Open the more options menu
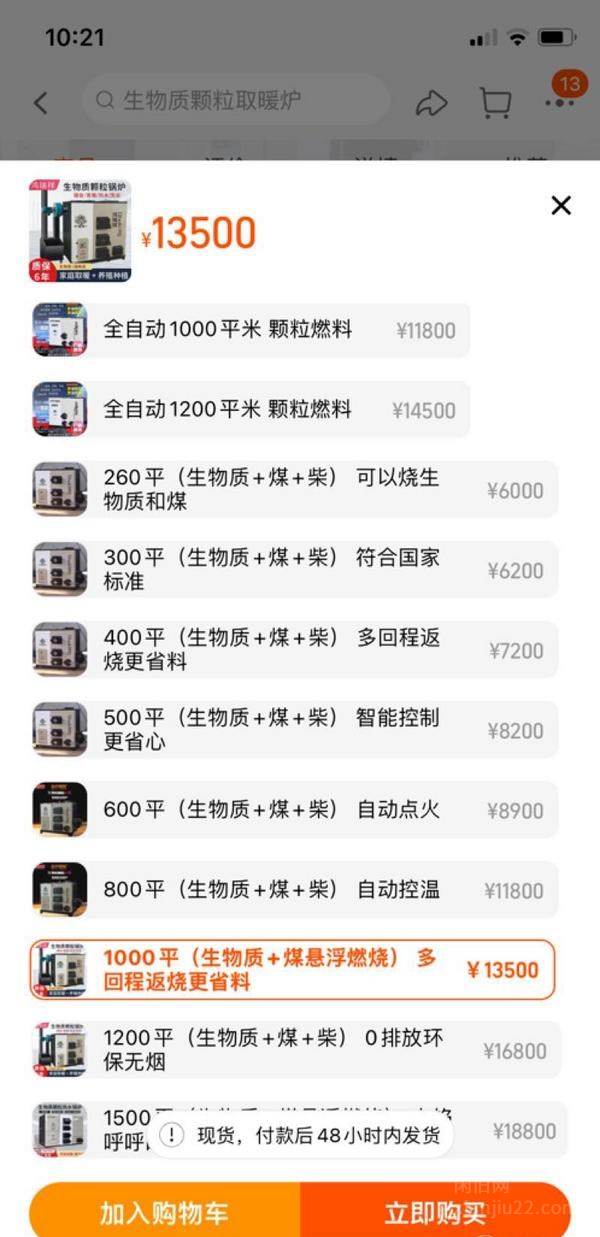 click(559, 102)
